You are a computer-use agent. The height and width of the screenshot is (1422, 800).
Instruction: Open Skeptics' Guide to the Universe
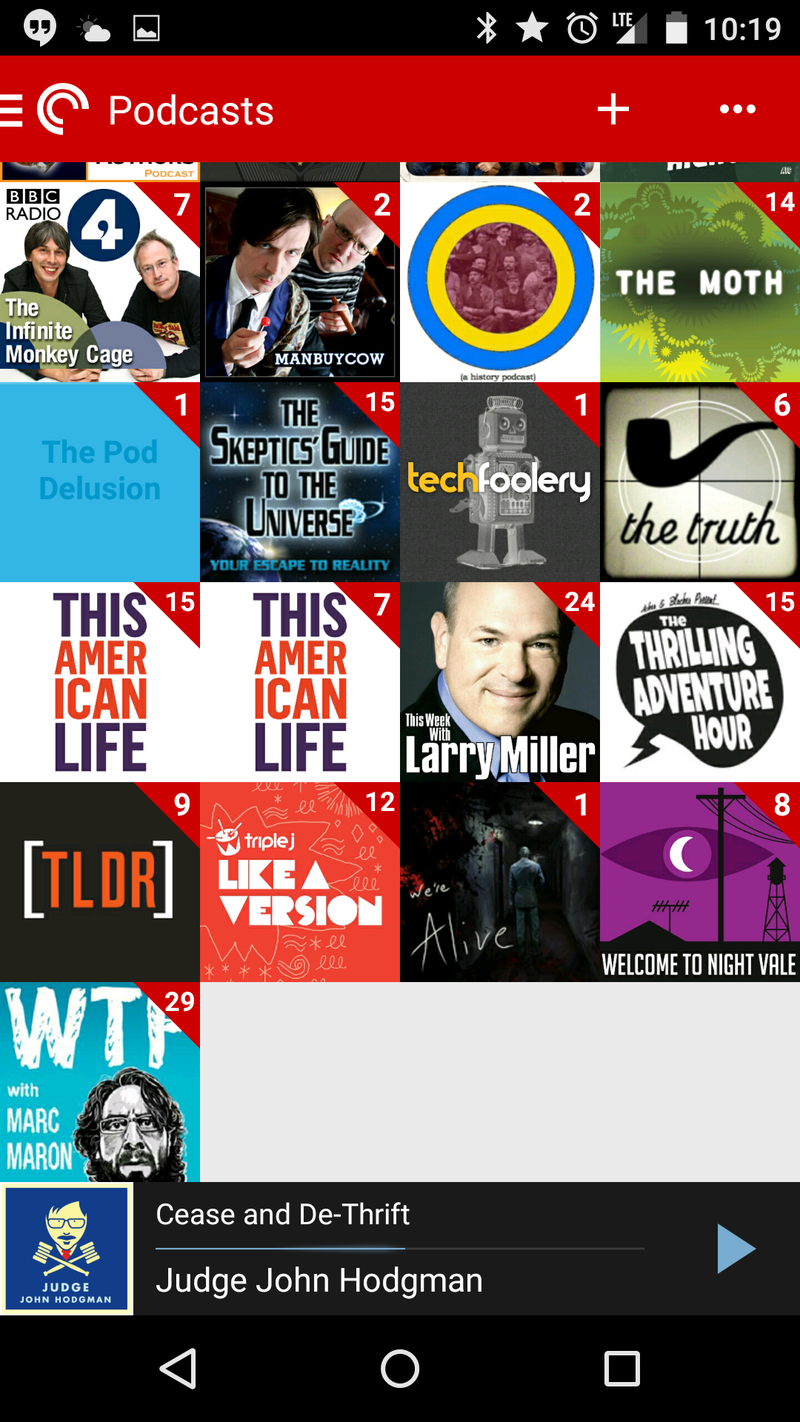(300, 482)
